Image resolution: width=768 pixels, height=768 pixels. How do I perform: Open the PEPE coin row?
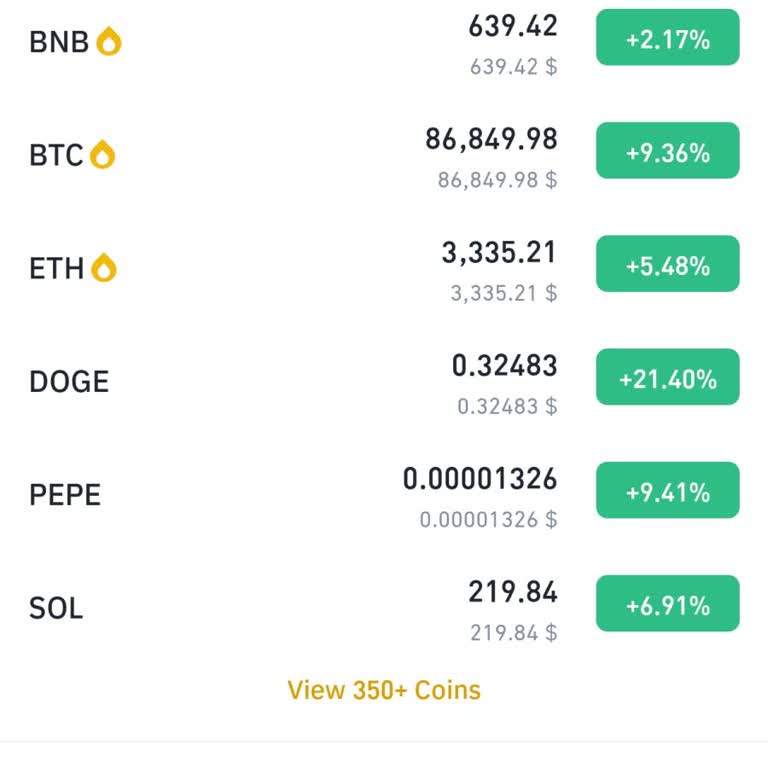[x=65, y=494]
